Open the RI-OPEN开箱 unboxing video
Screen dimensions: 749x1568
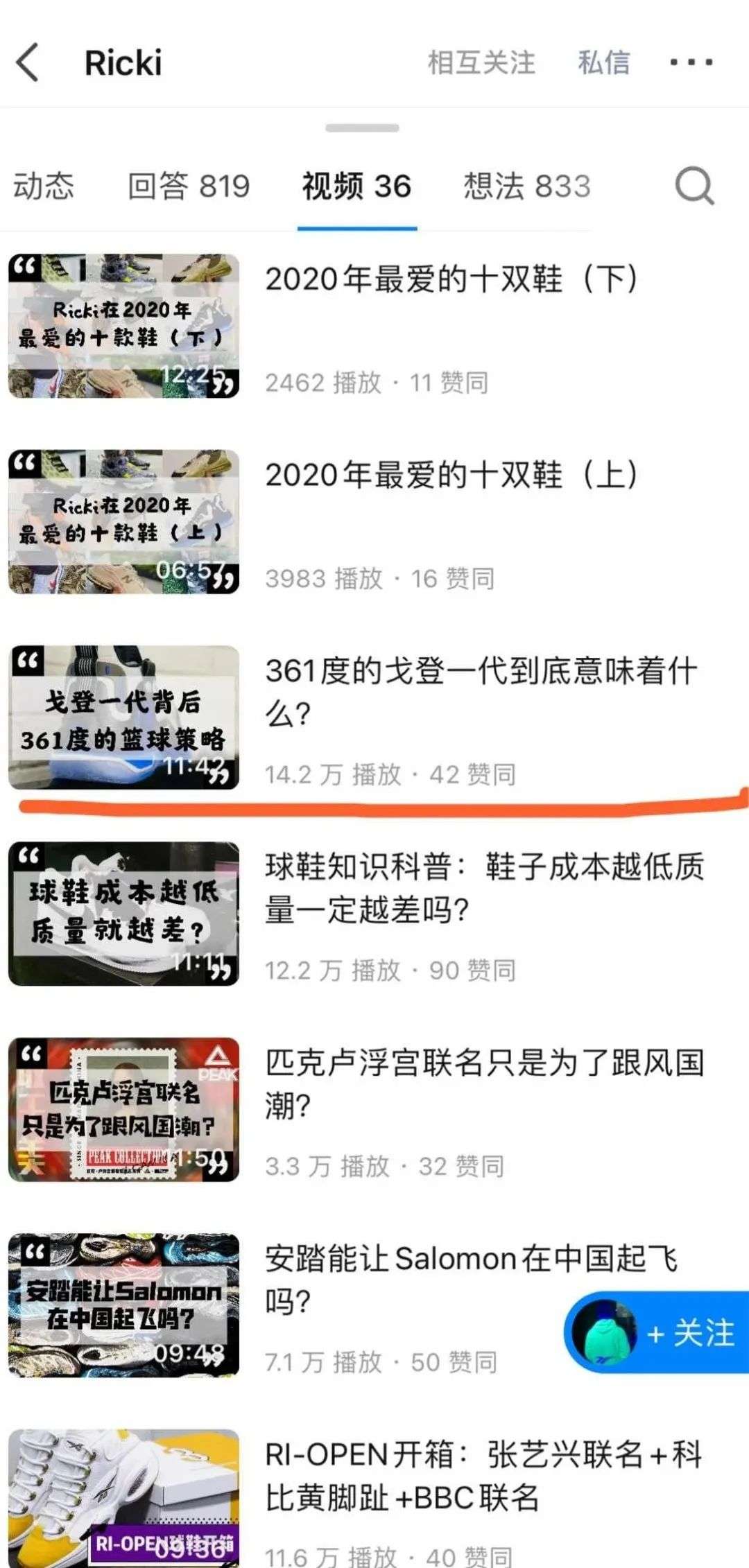(x=484, y=1475)
